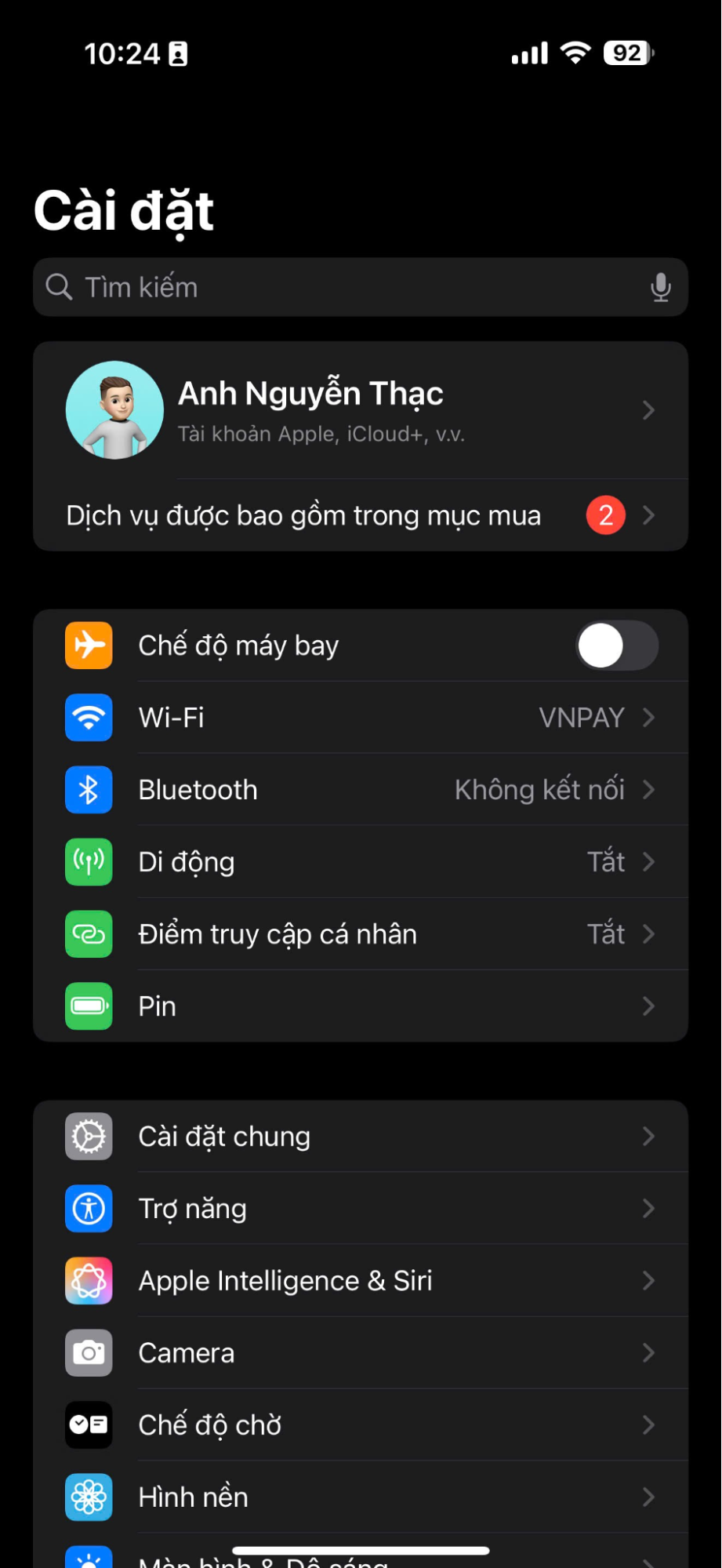The width and height of the screenshot is (722, 1568).
Task: Open Điểm truy cập cá nhân
Action: click(x=361, y=934)
